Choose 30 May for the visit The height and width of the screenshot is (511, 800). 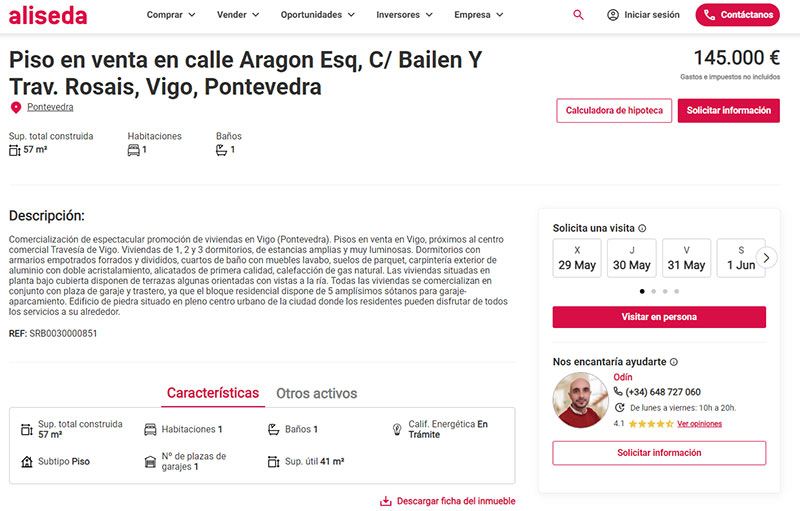[632, 258]
